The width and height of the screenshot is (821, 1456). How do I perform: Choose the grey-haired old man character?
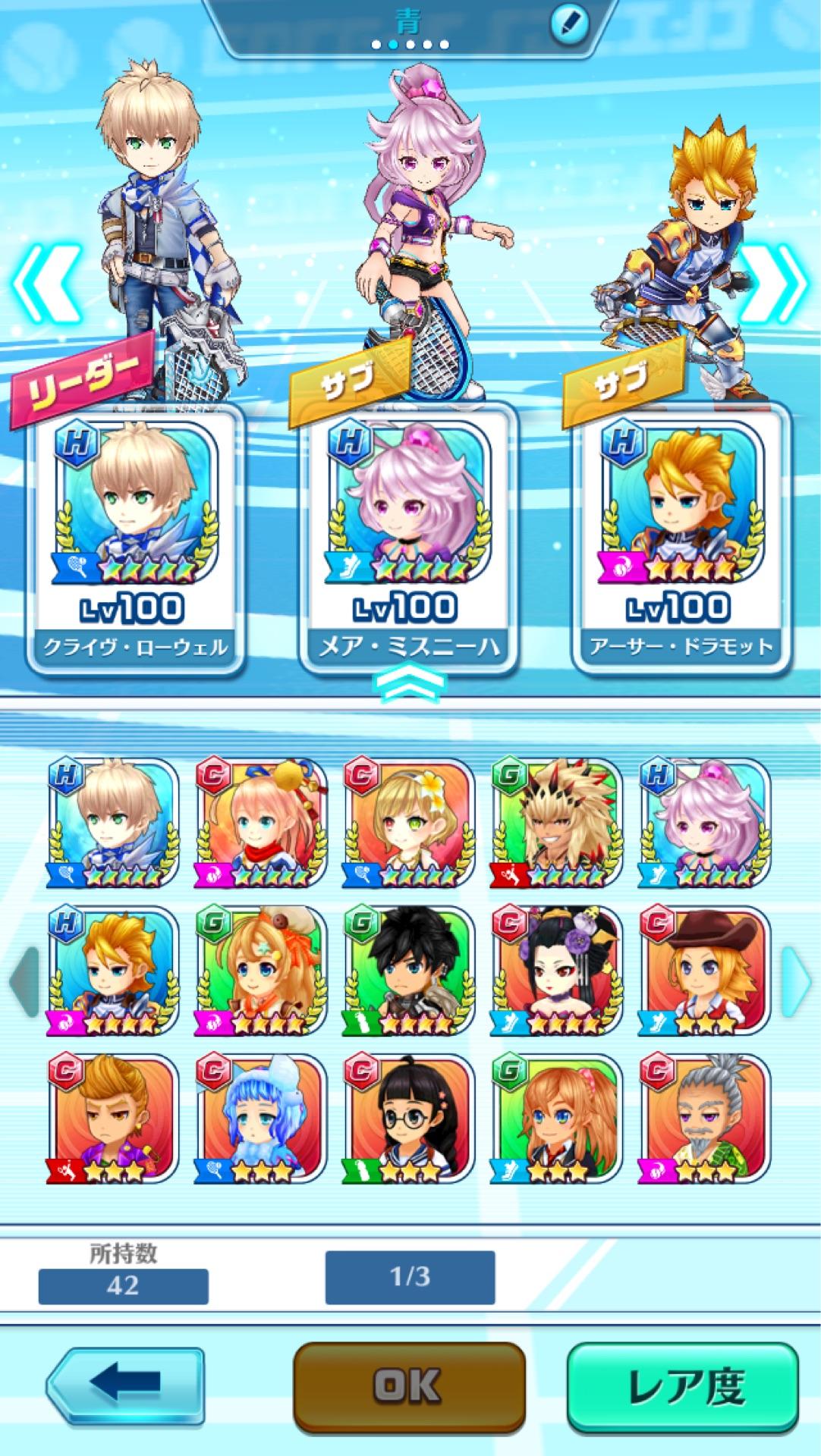point(705,1119)
